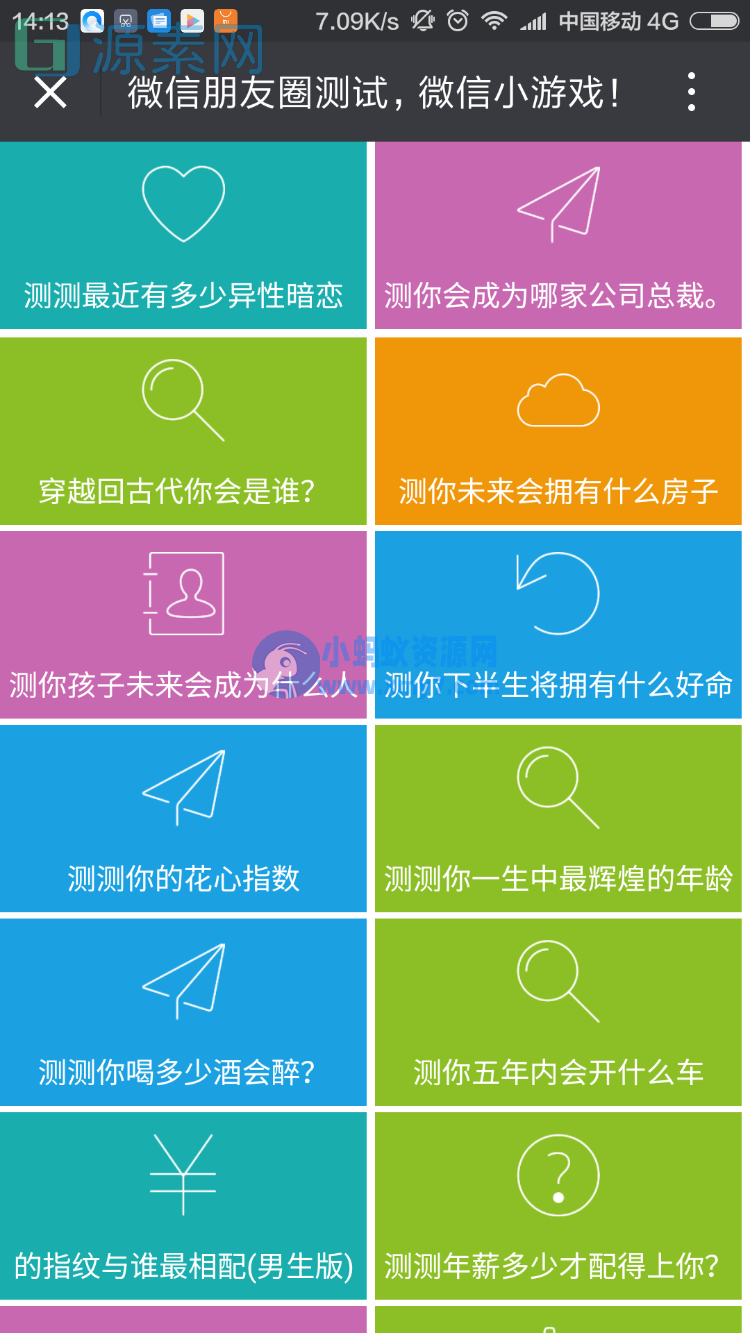Viewport: 750px width, 1333px height.
Task: Tap the circular arrow icon on 测你下半生将拥有什么好命
Action: pyautogui.click(x=558, y=593)
